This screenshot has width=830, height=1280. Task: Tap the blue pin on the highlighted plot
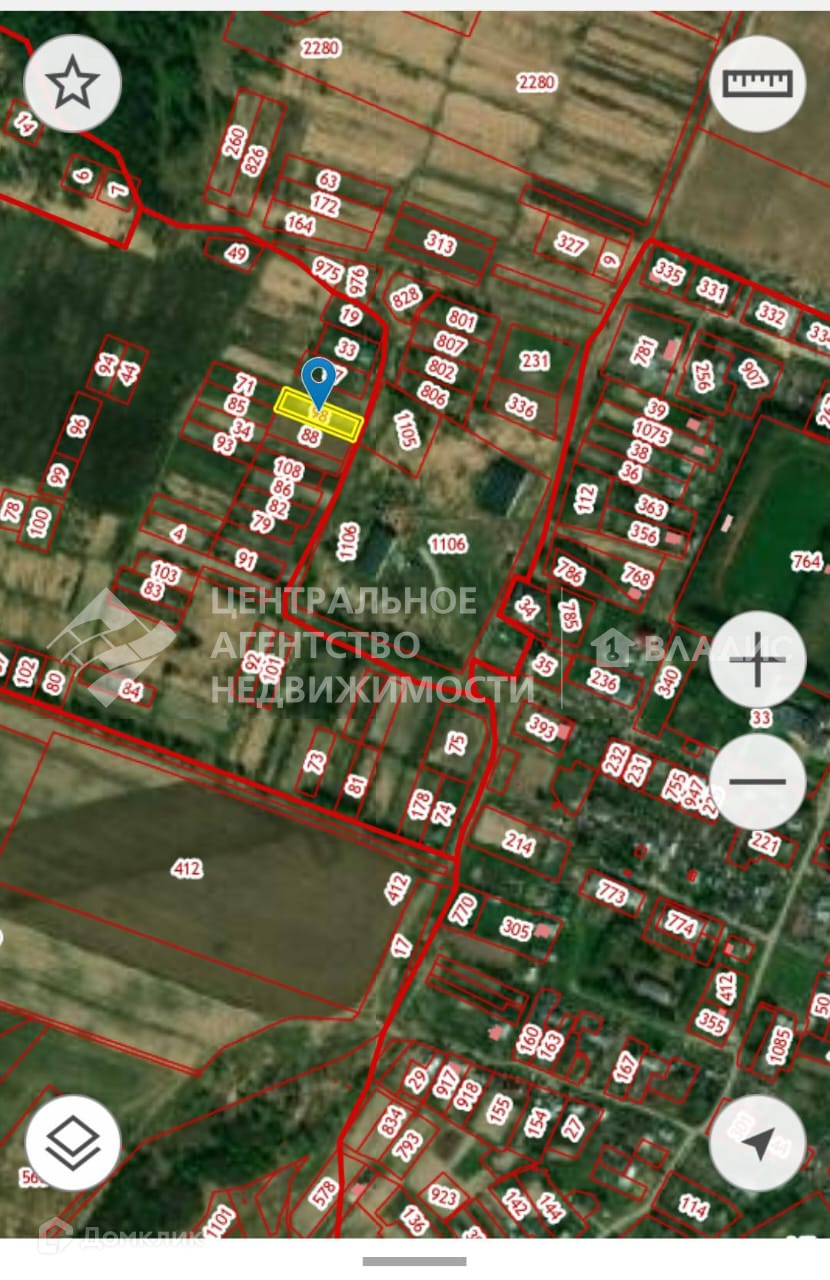[319, 380]
